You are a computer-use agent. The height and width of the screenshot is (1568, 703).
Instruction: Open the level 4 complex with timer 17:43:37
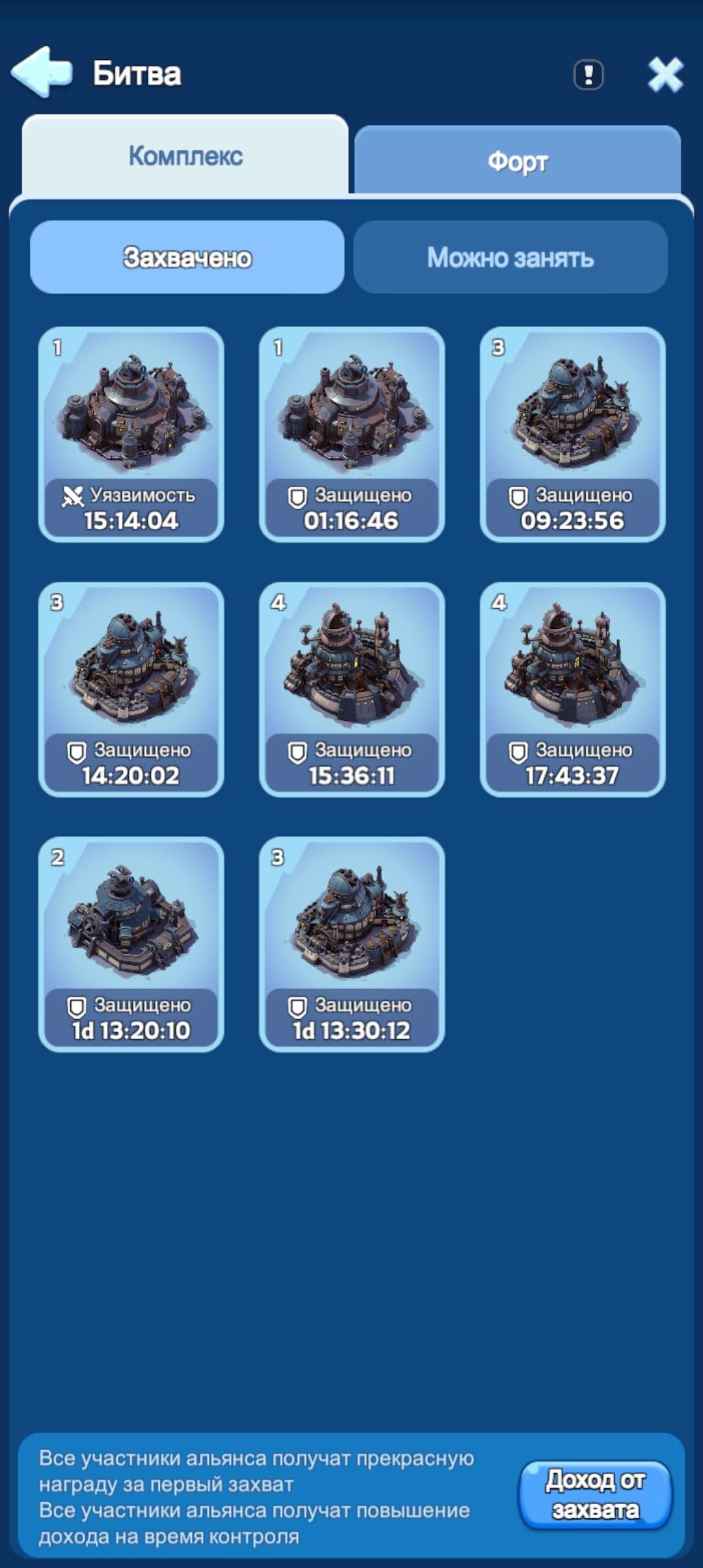coord(572,690)
